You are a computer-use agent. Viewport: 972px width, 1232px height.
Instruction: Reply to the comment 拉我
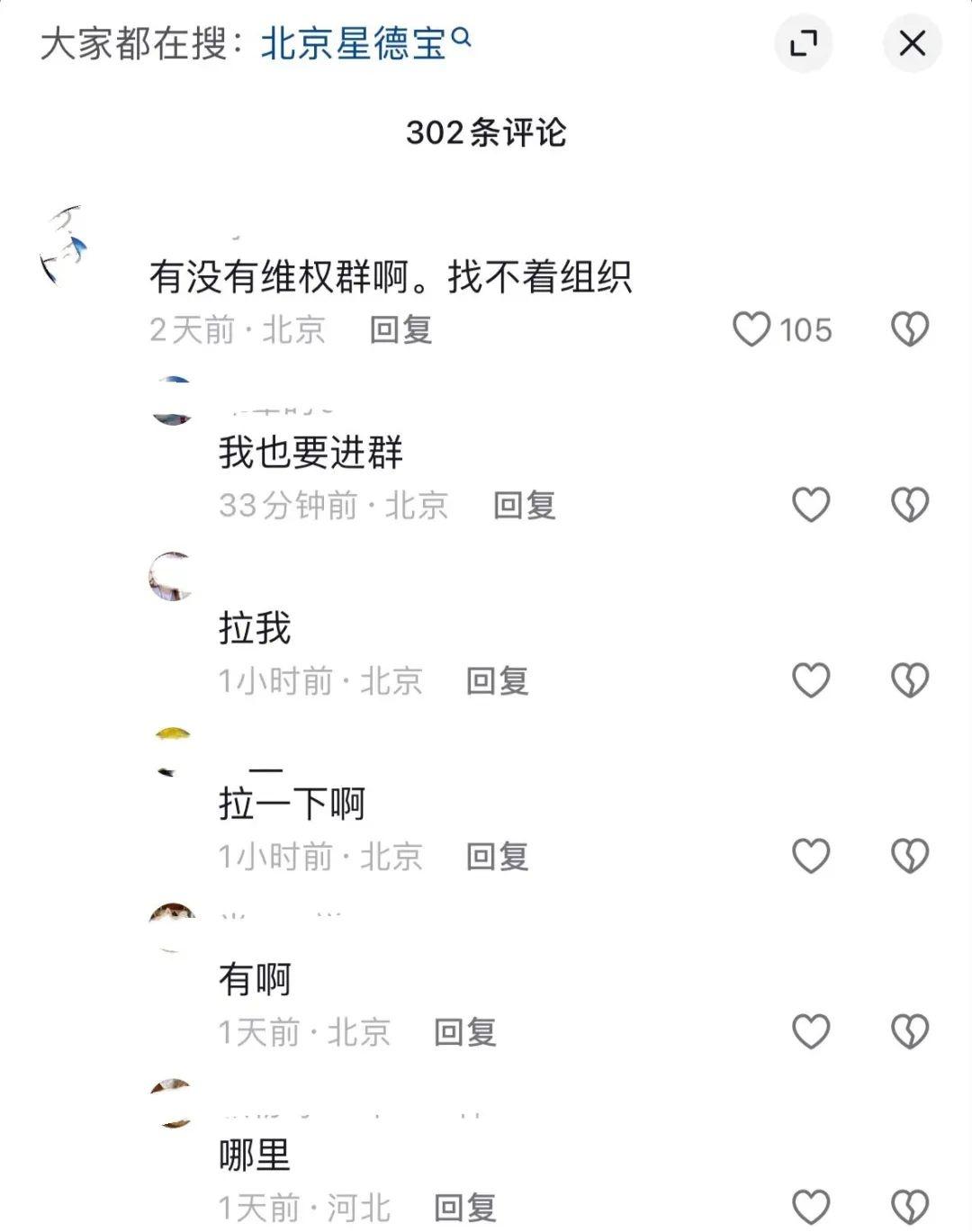pos(497,681)
